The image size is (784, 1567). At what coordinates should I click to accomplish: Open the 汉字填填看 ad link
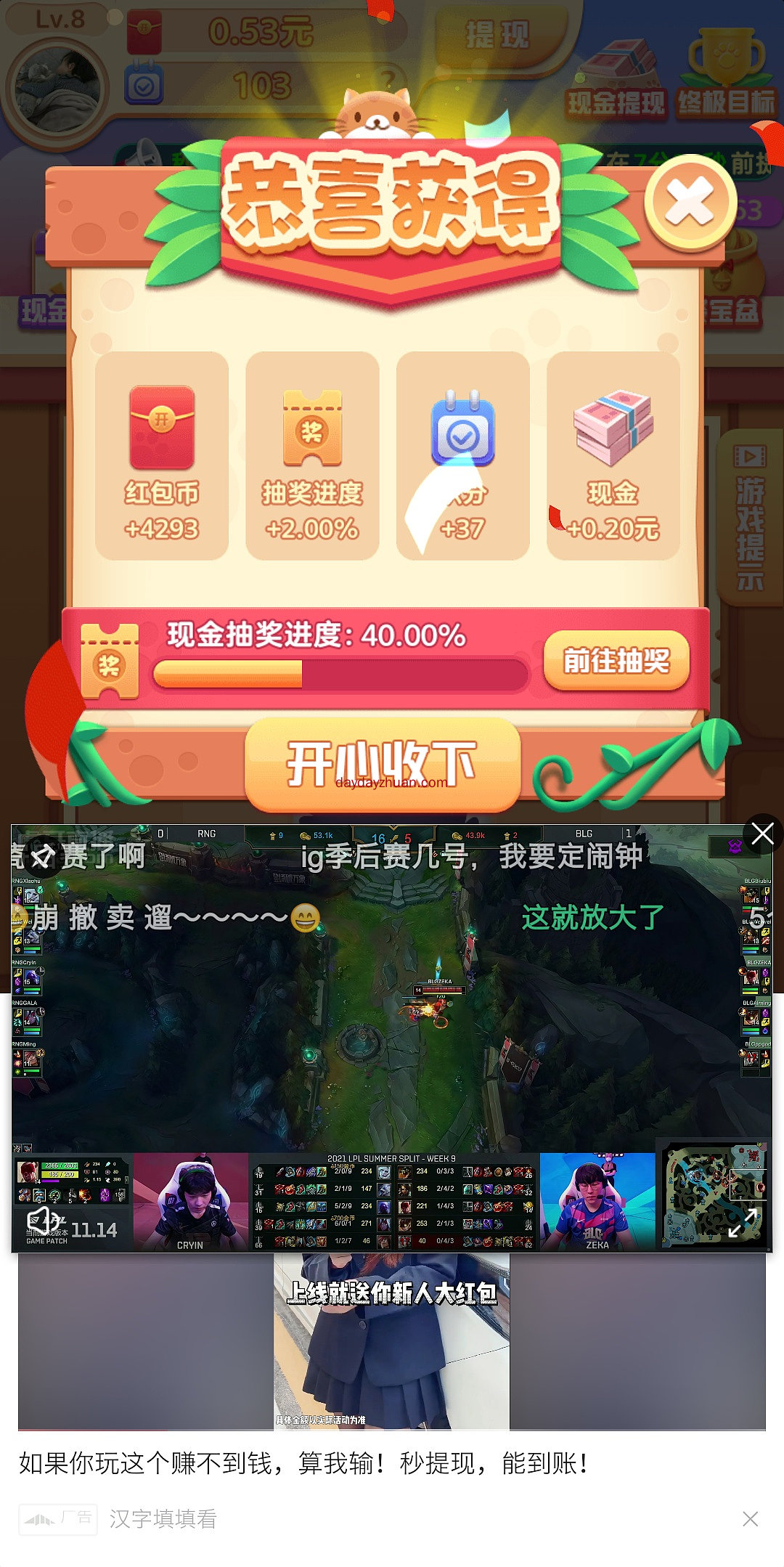[163, 1518]
